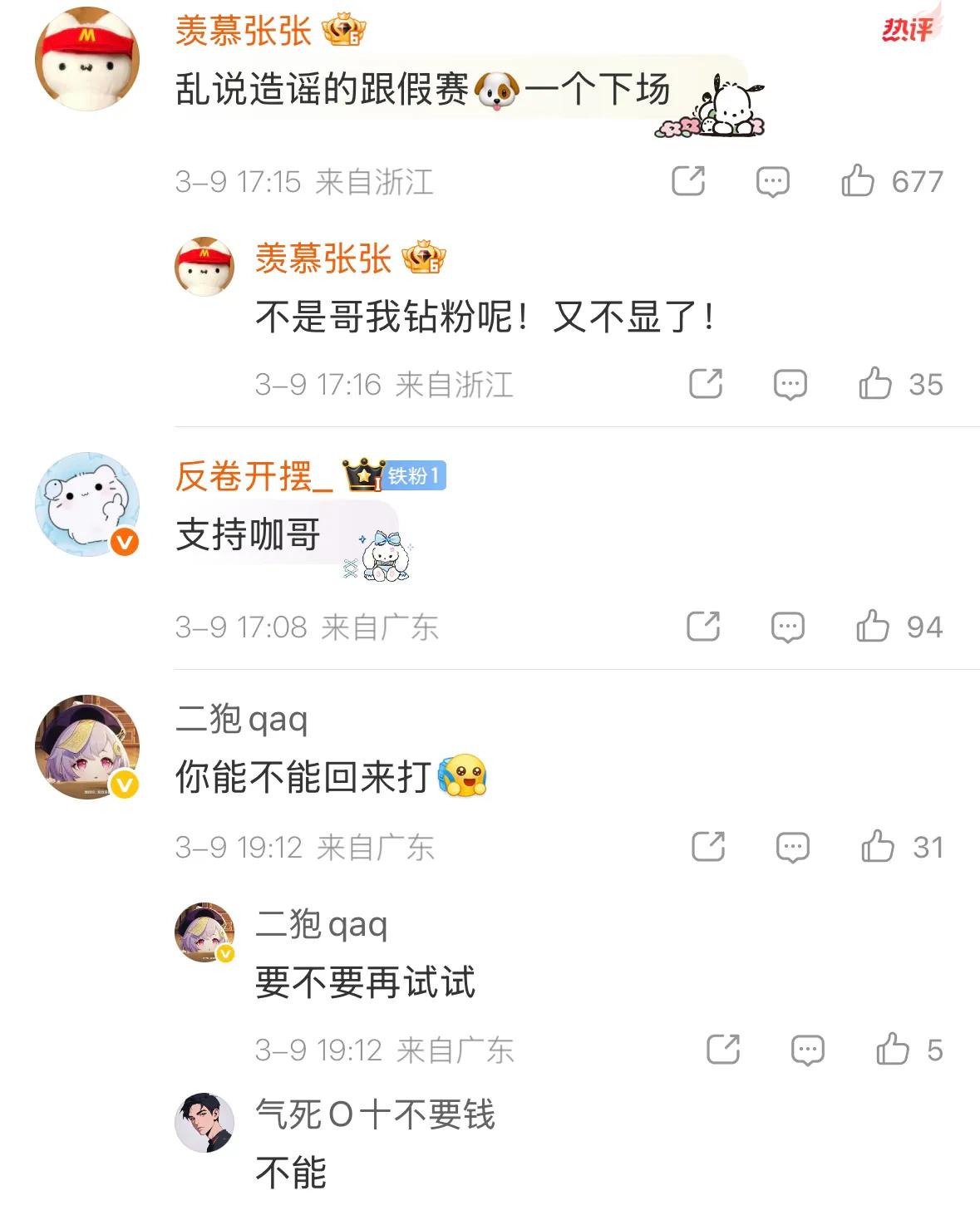This screenshot has height=1215, width=980.
Task: Like the comment '乱说造谣的跟假赛一个下场'
Action: click(858, 180)
